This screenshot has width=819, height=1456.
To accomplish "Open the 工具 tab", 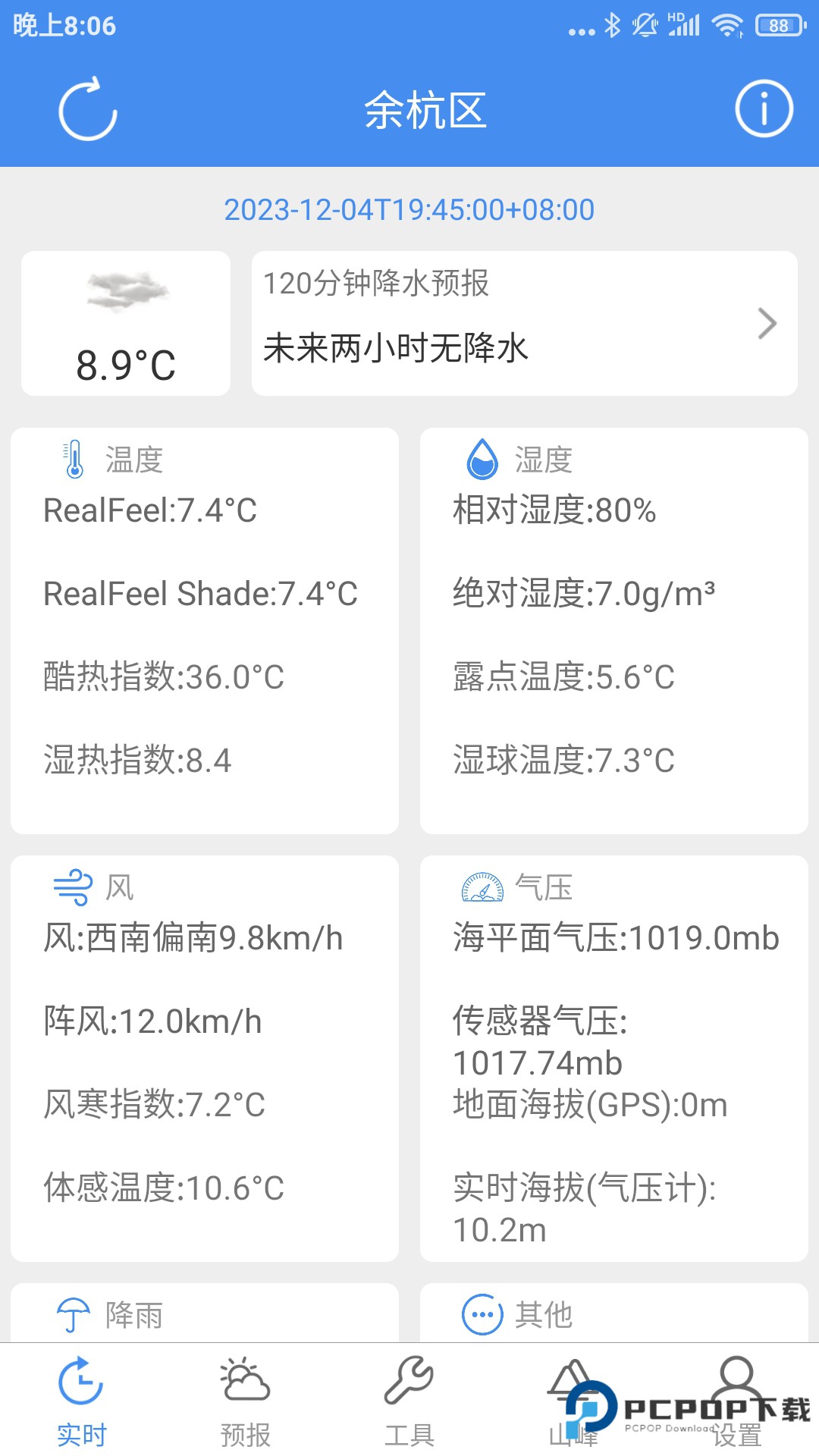I will [409, 1402].
